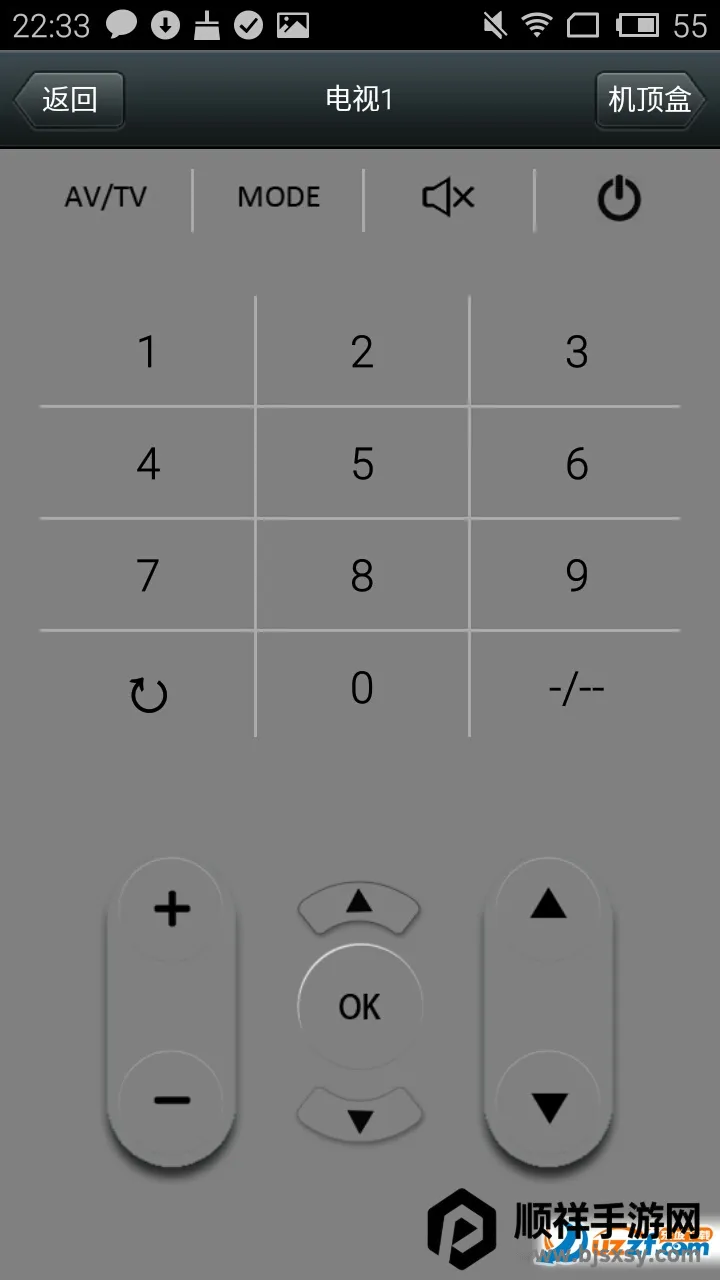Viewport: 720px width, 1280px height.
Task: Move up with arrow above OK
Action: 359,904
